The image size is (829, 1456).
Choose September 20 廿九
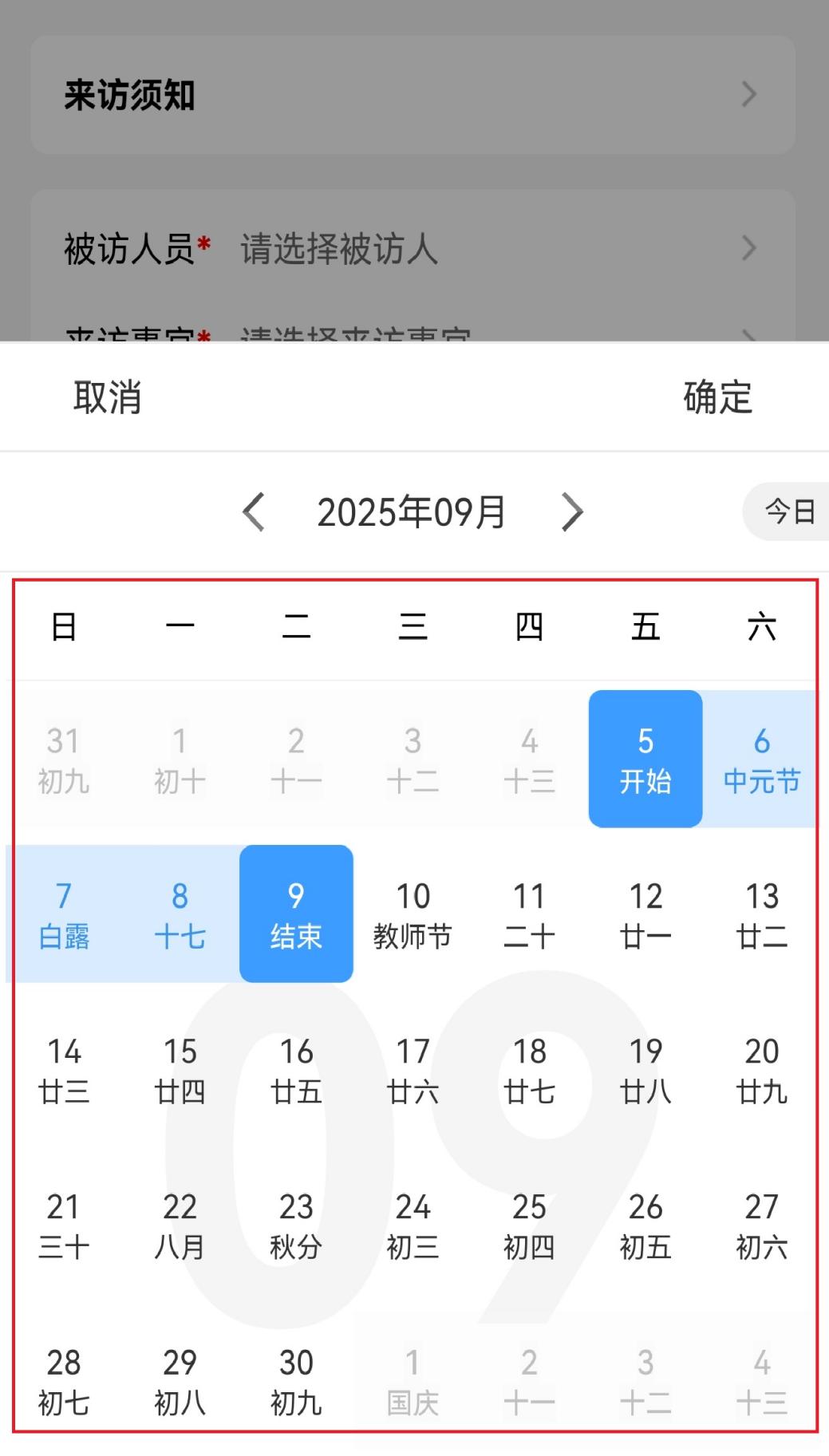pyautogui.click(x=761, y=1069)
